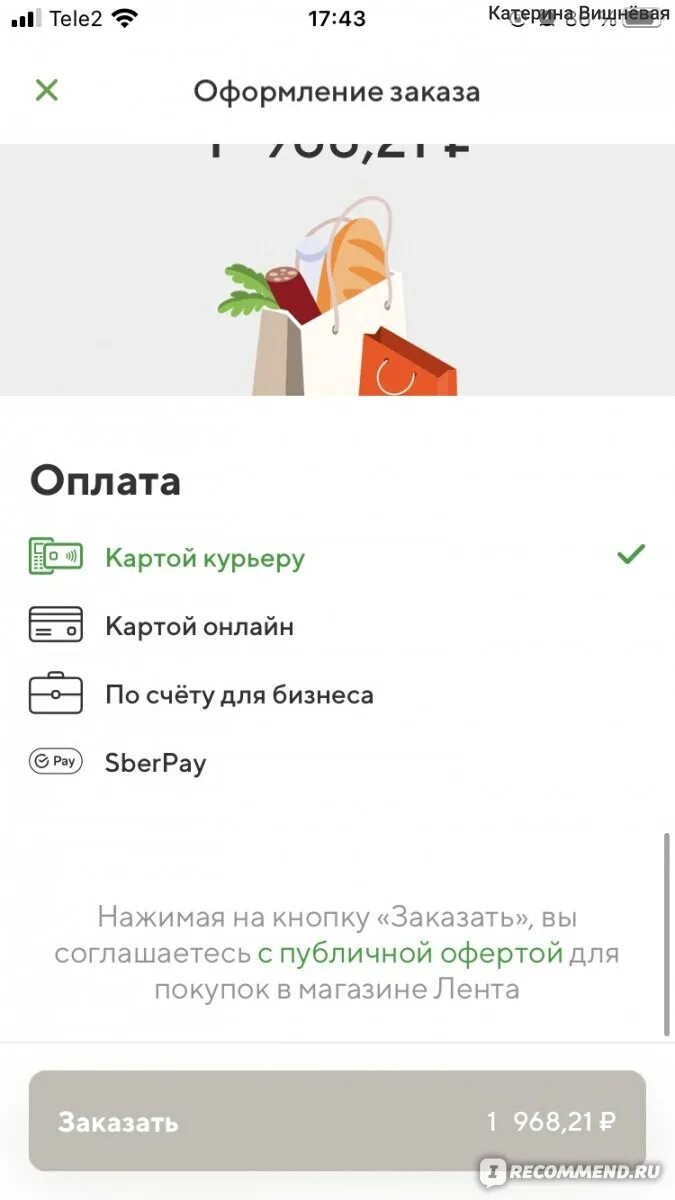675x1200 pixels.
Task: Select payment by card to courier
Action: (x=205, y=558)
